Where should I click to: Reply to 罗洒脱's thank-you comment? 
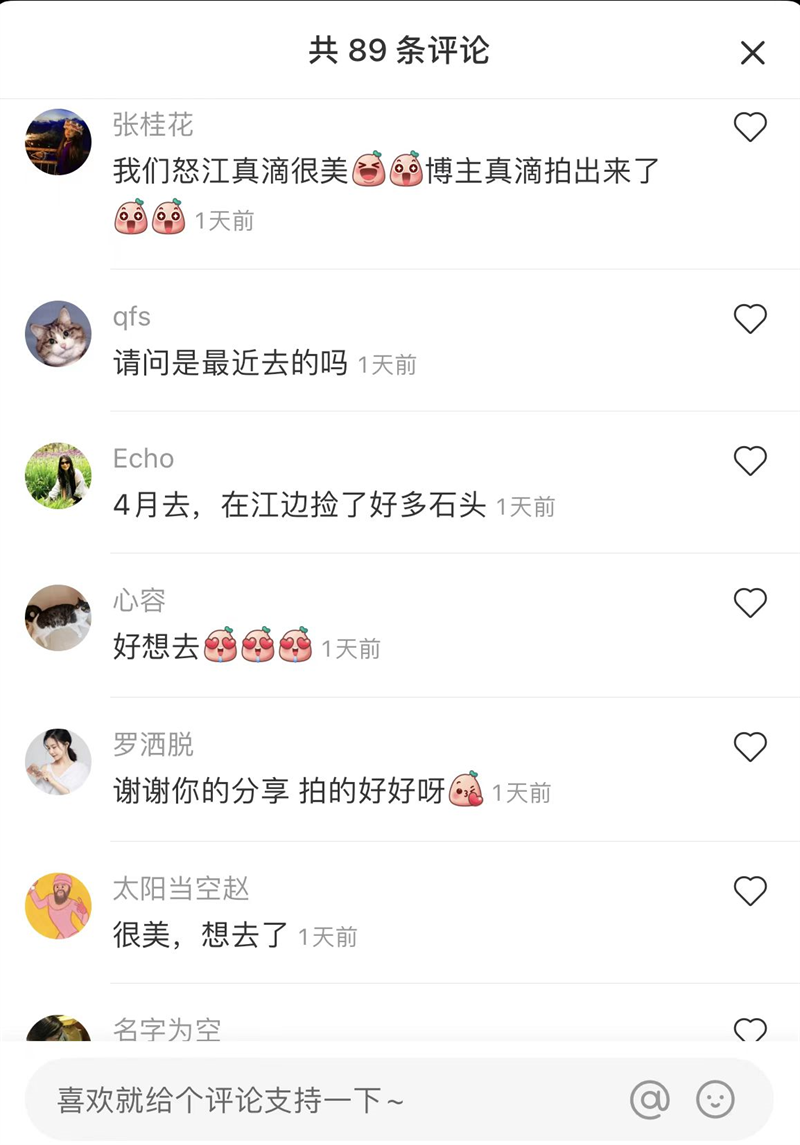(x=280, y=792)
